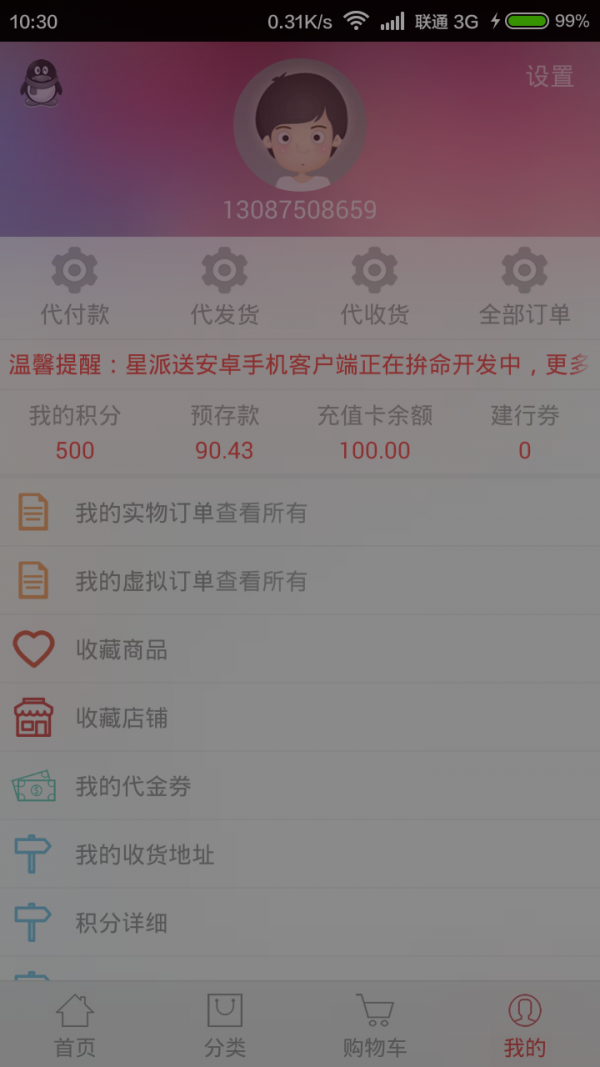Image resolution: width=600 pixels, height=1067 pixels.
Task: Open the profile avatar picture
Action: click(x=300, y=125)
